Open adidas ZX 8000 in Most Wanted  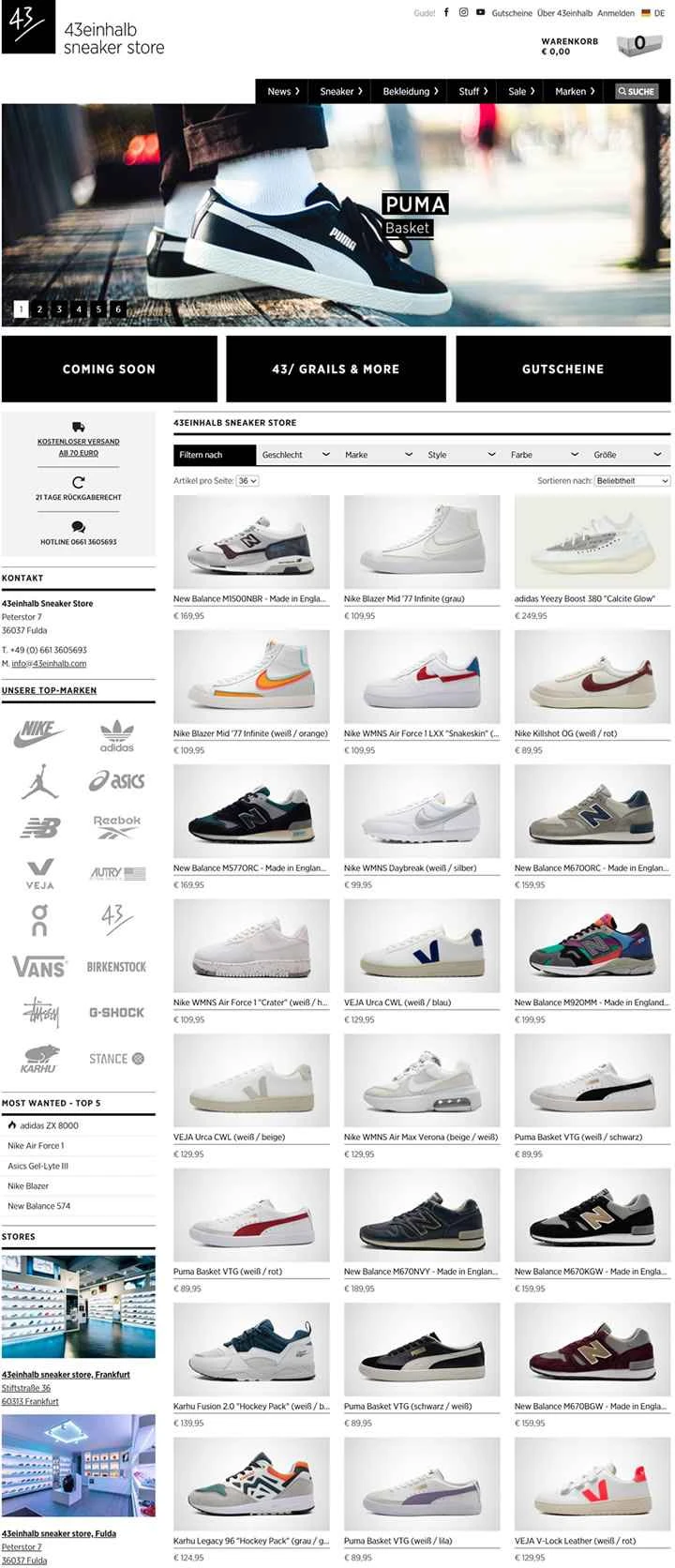pyautogui.click(x=49, y=1125)
